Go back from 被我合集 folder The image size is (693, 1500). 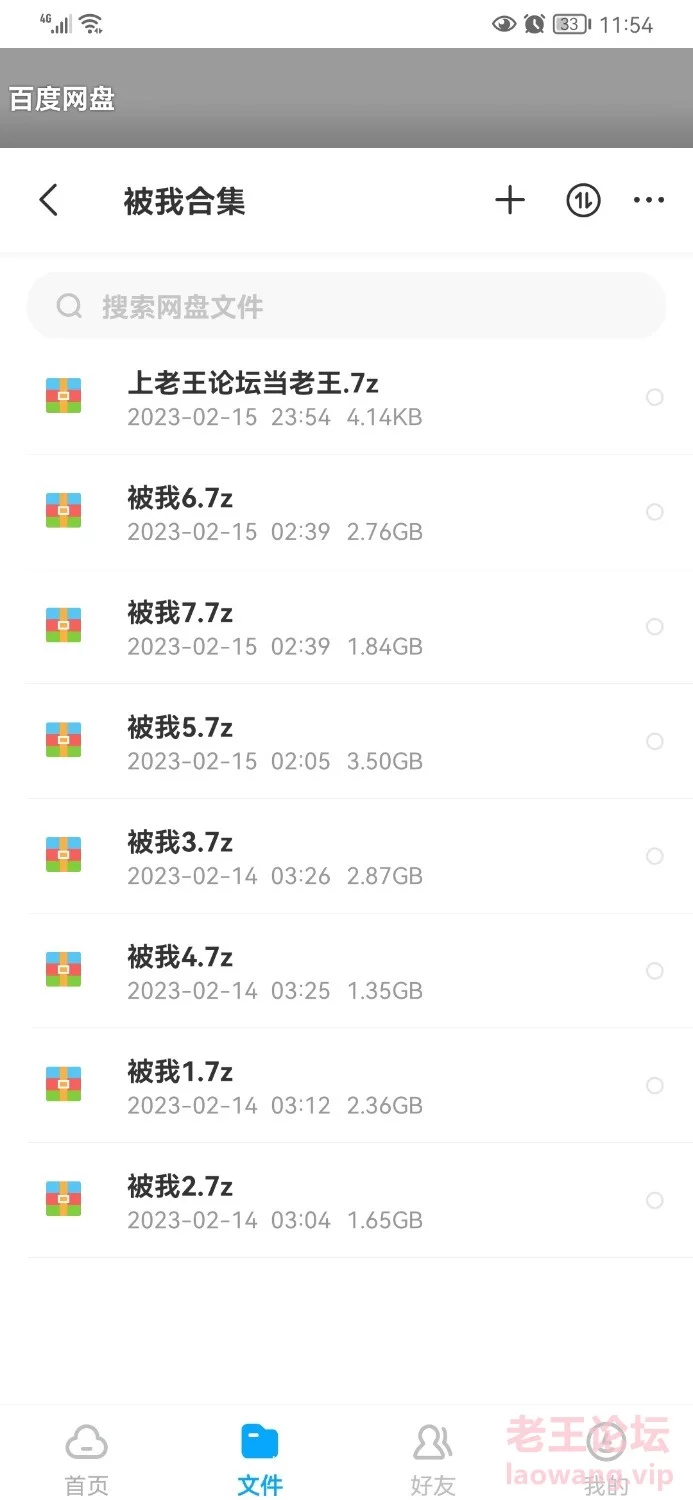tap(48, 201)
